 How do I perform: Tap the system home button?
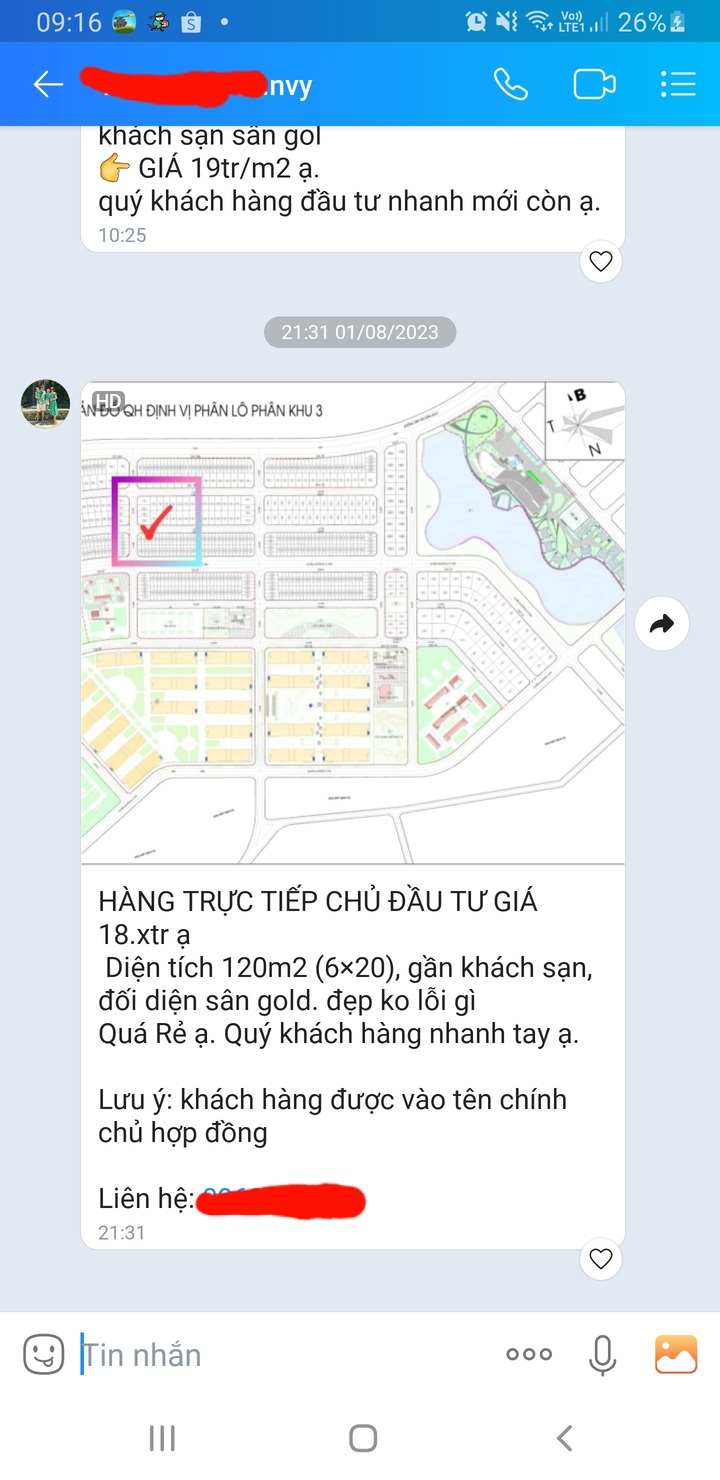[x=362, y=1438]
